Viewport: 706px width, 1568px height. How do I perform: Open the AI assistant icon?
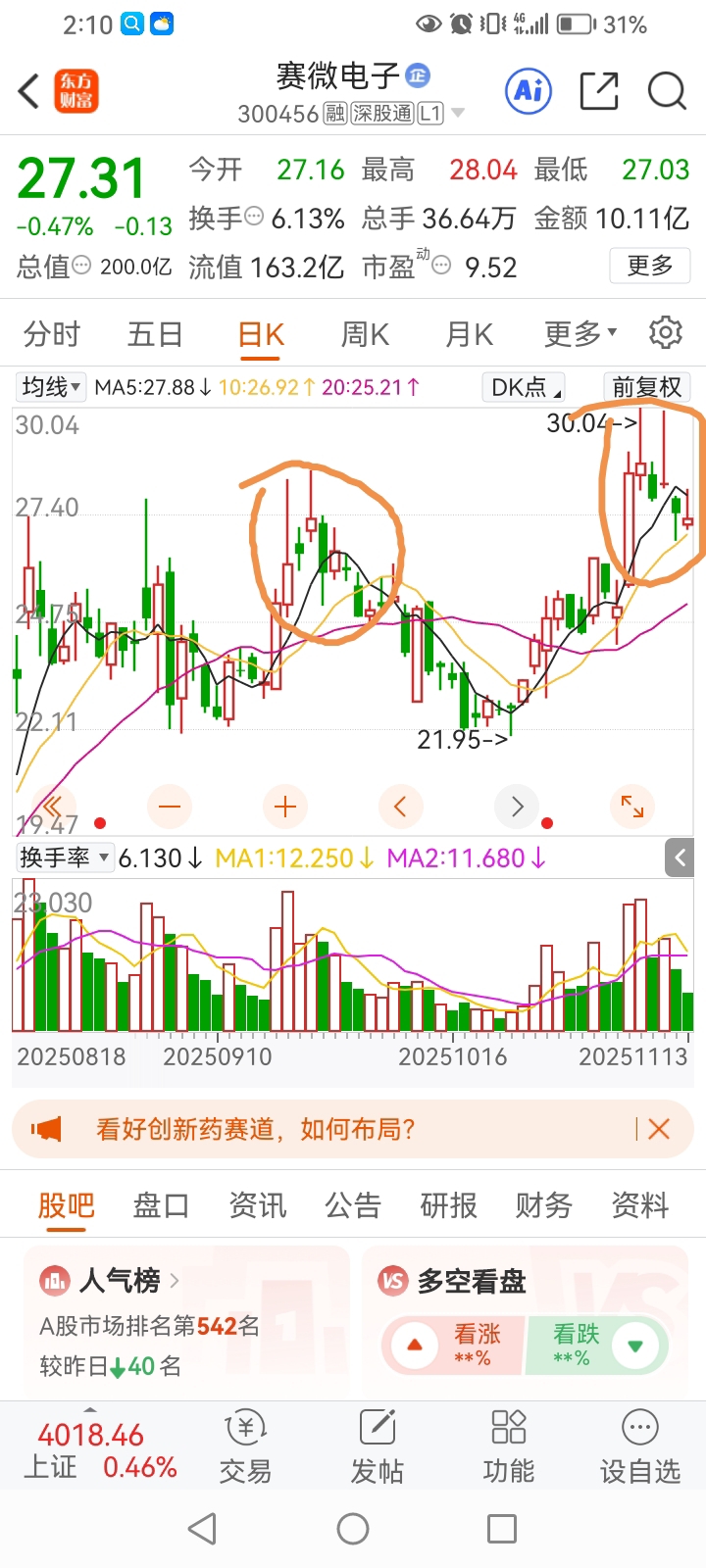529,91
